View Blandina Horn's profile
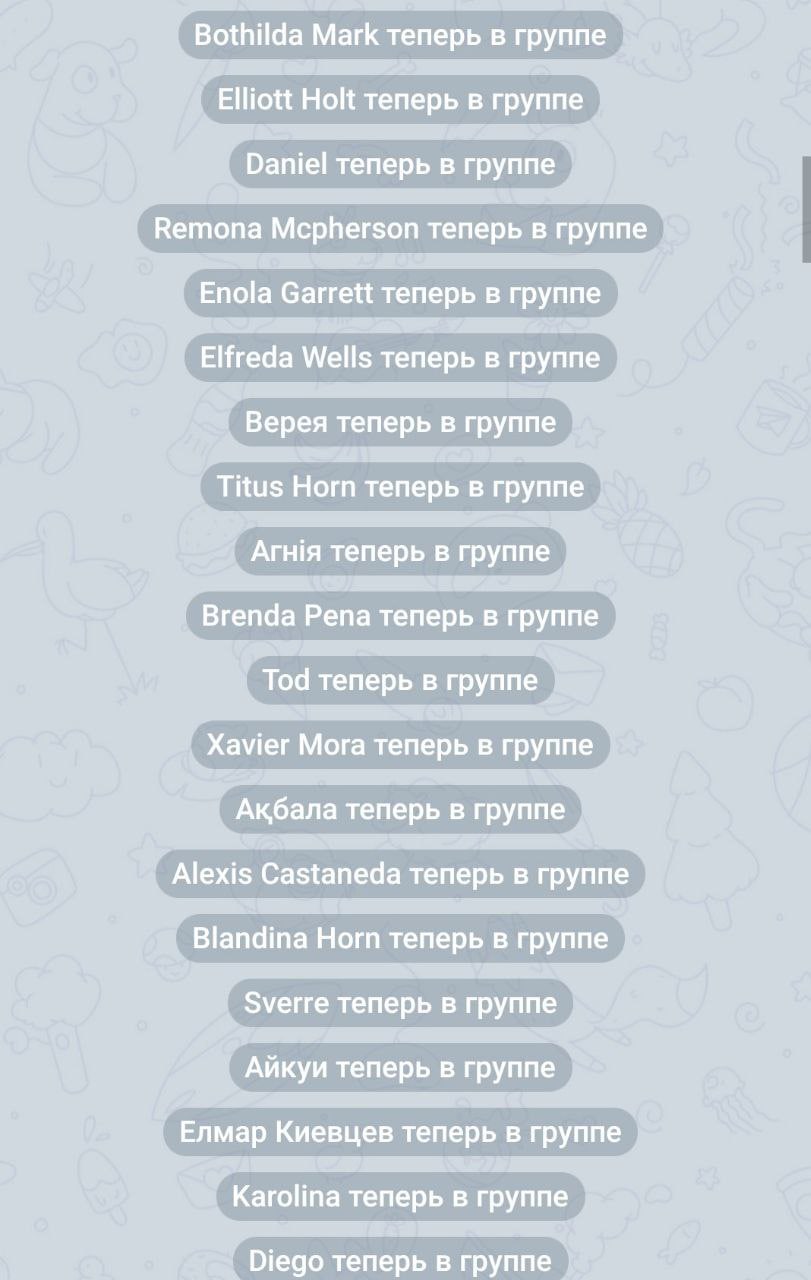811x1280 pixels. pyautogui.click(x=286, y=939)
